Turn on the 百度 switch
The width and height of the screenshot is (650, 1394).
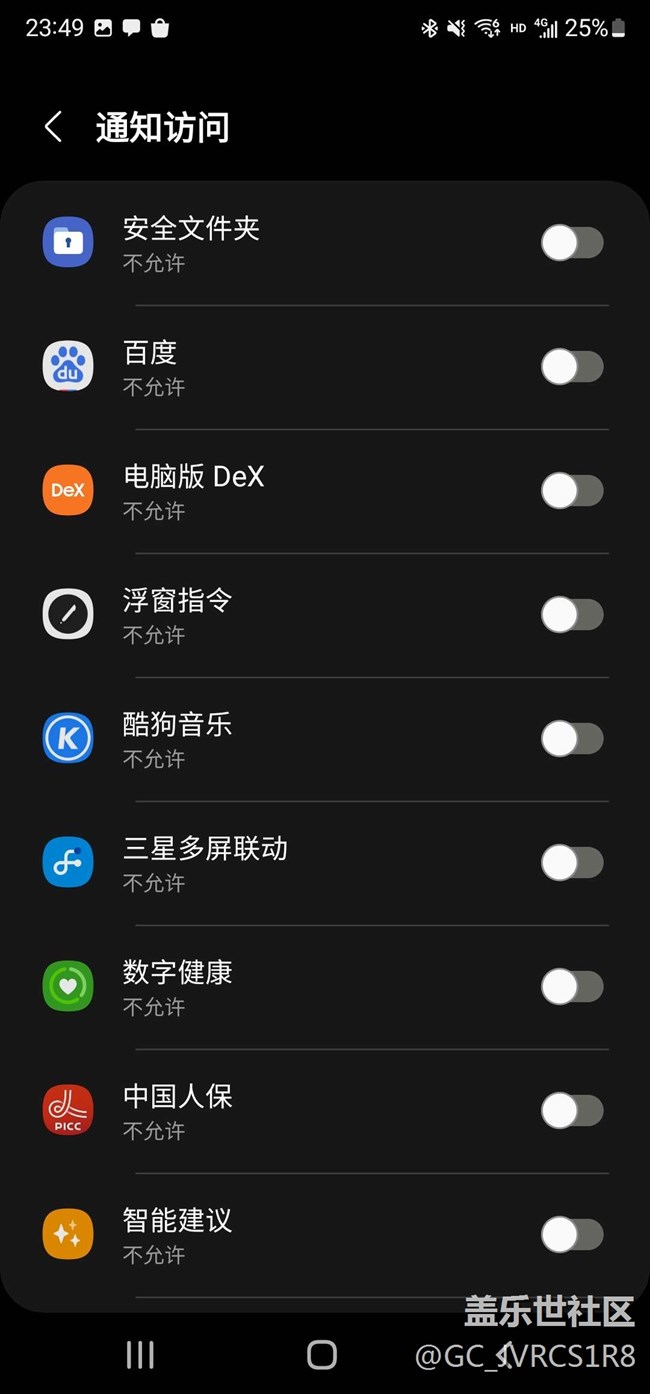(x=572, y=367)
